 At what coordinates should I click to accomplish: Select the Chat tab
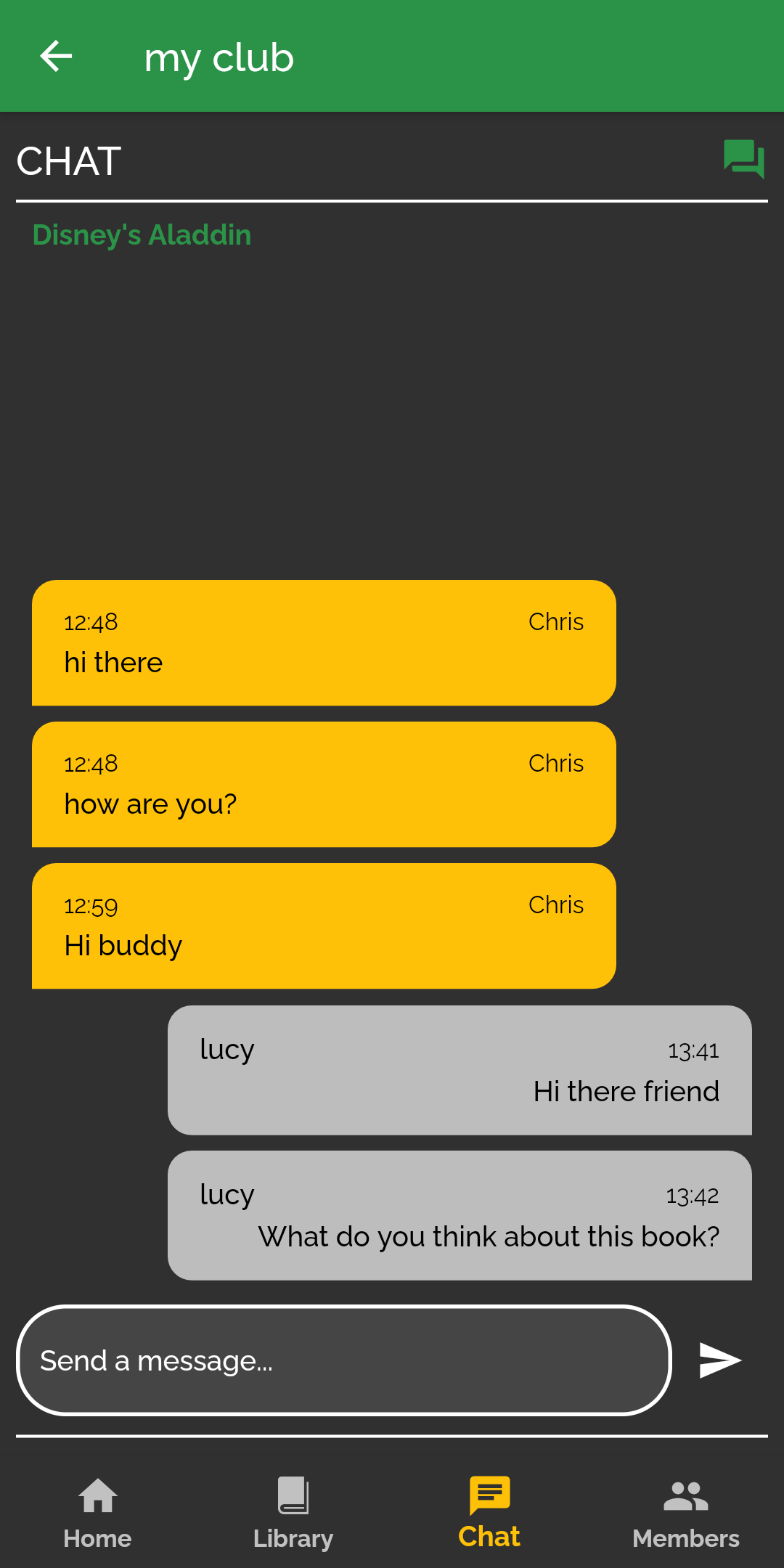pyautogui.click(x=489, y=1514)
